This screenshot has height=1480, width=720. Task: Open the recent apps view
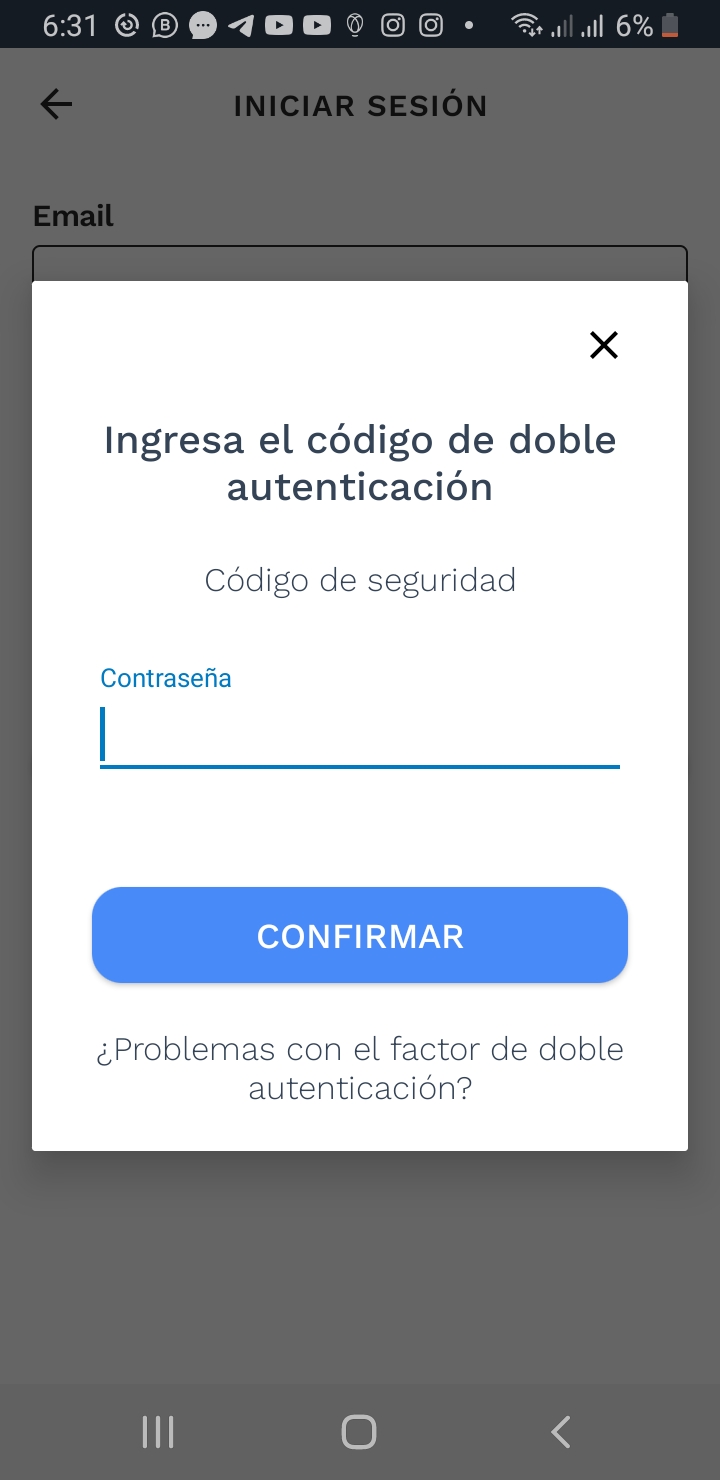158,1432
